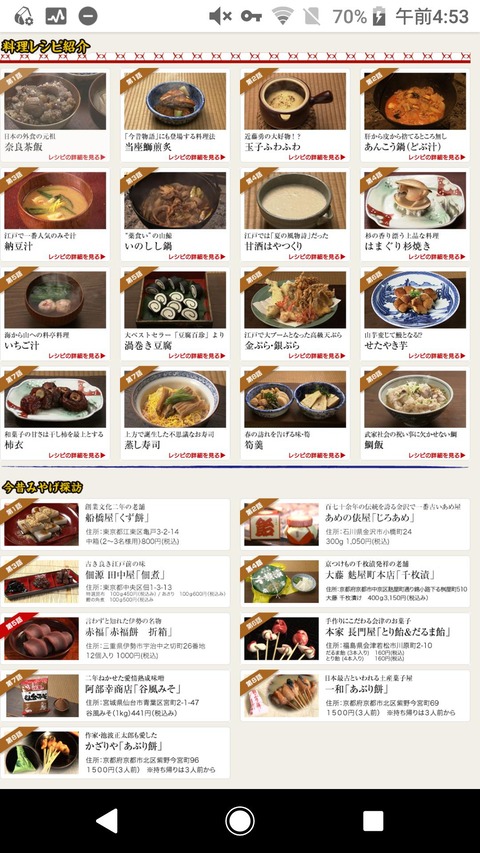Open the 玉子ふわふわ recipe card
The height and width of the screenshot is (853, 480).
pyautogui.click(x=295, y=115)
